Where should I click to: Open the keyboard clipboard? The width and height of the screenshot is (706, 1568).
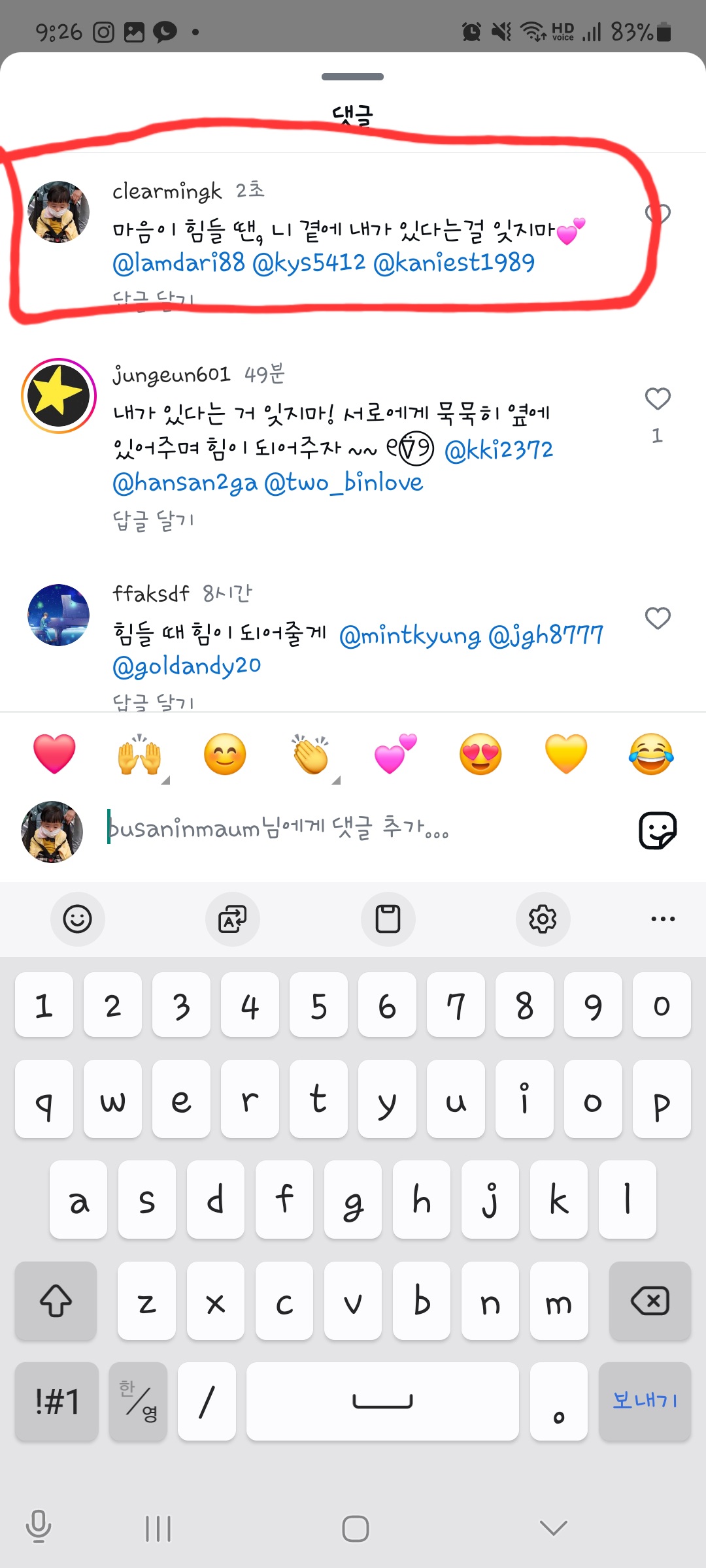[x=388, y=919]
